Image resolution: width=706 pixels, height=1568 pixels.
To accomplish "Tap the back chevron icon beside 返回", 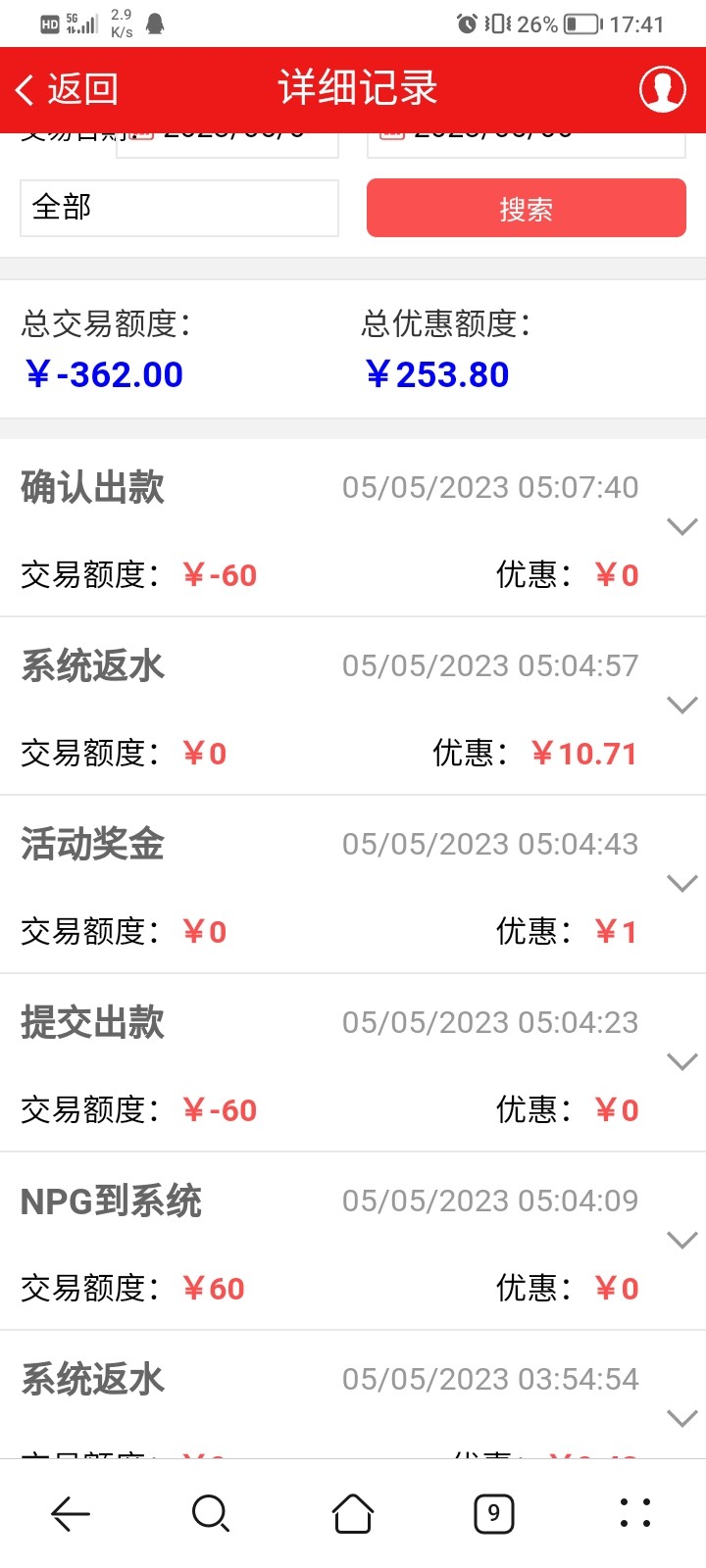I will [x=25, y=87].
